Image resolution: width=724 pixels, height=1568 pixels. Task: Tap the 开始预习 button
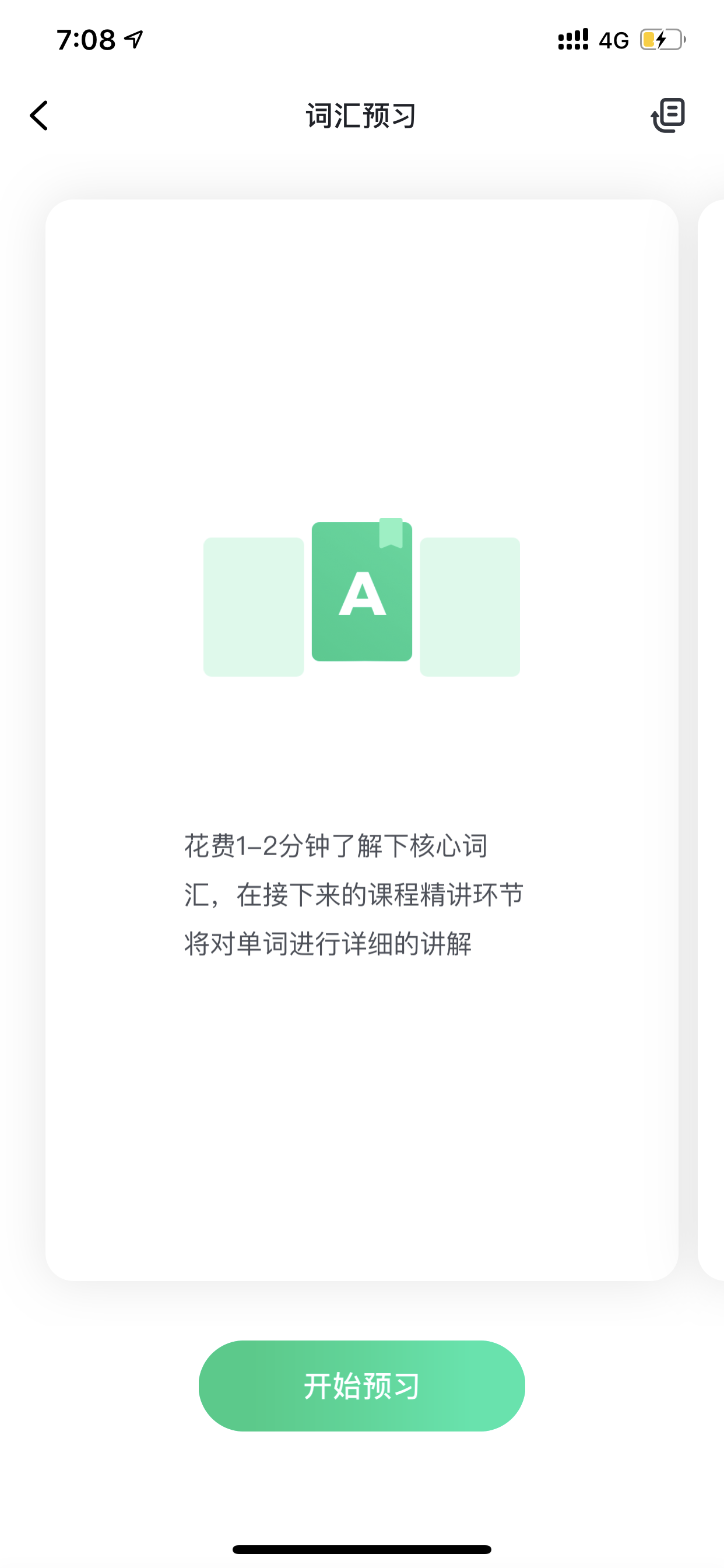(x=362, y=1386)
